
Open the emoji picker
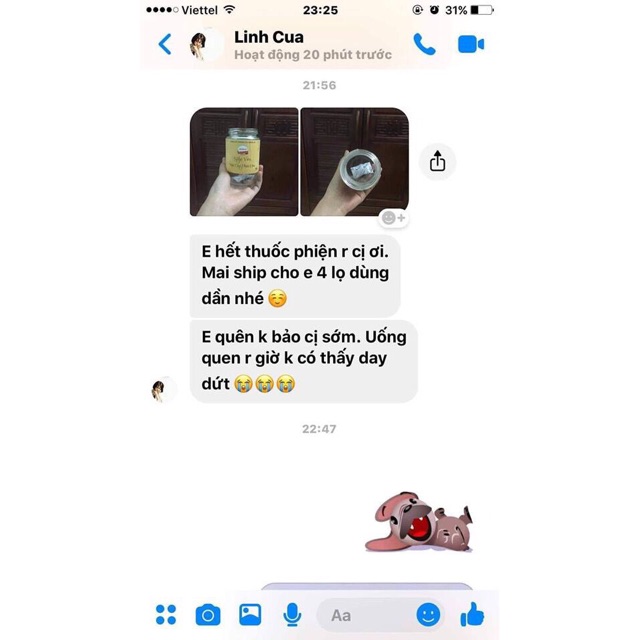428,614
